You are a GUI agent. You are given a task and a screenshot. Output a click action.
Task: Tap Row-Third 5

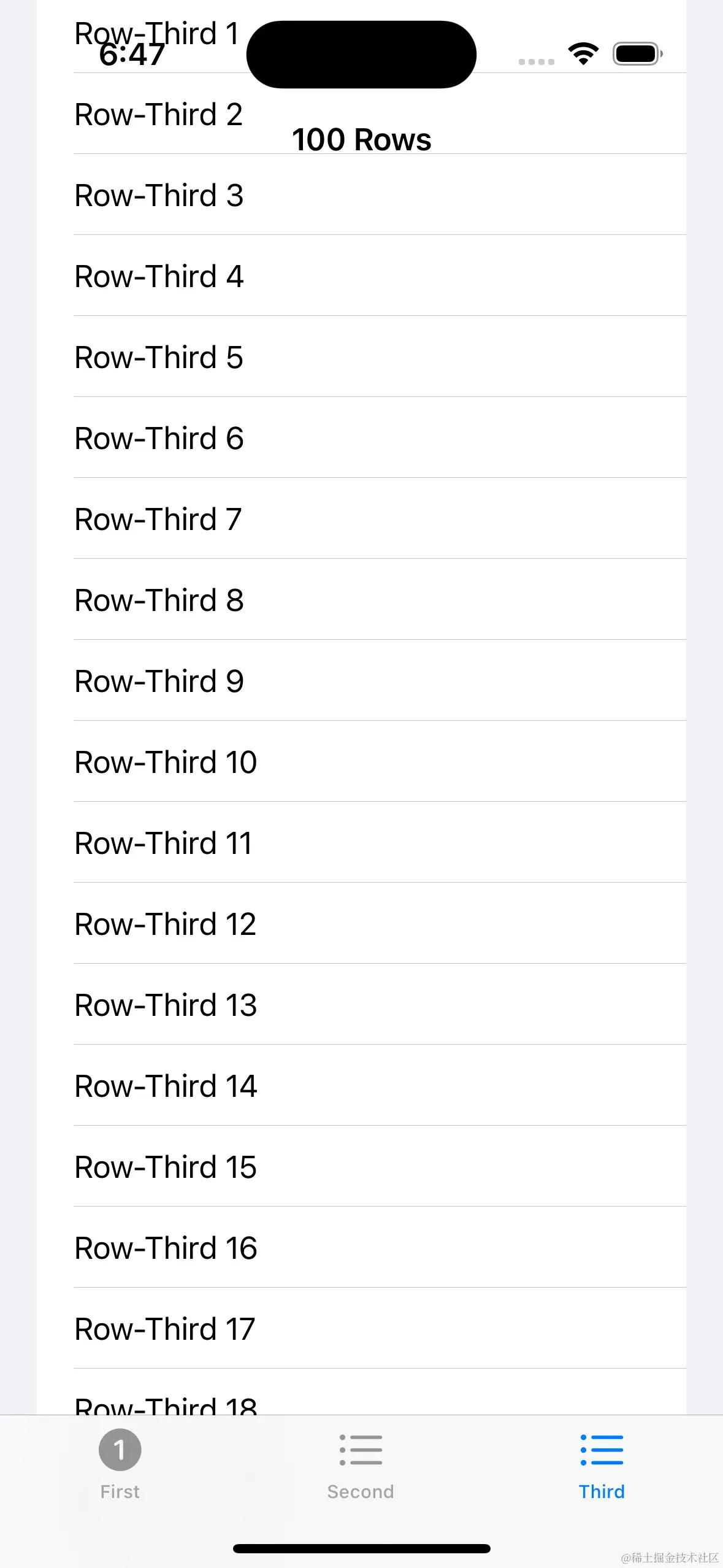(159, 357)
